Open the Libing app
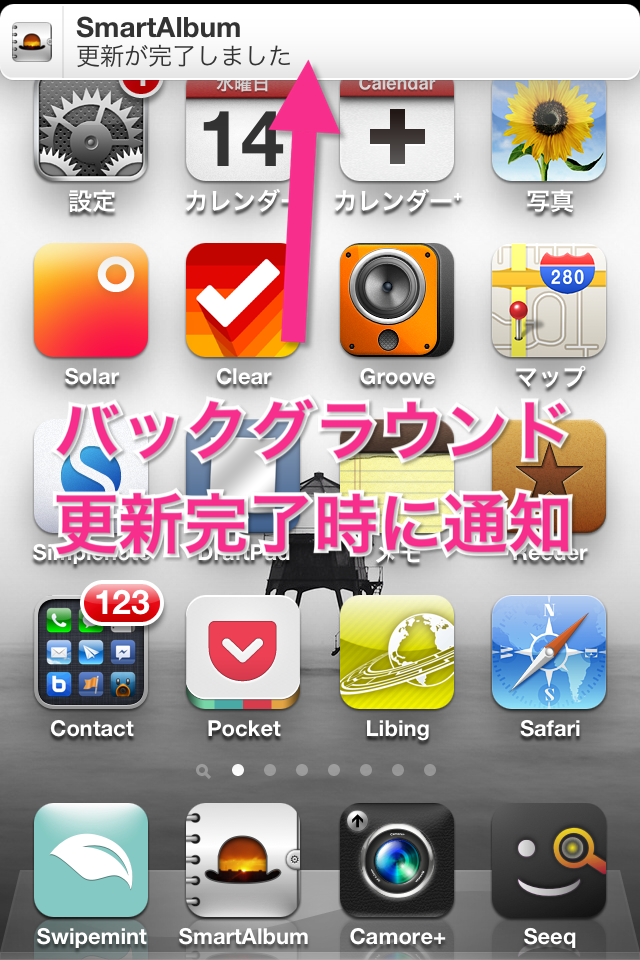 (x=396, y=652)
